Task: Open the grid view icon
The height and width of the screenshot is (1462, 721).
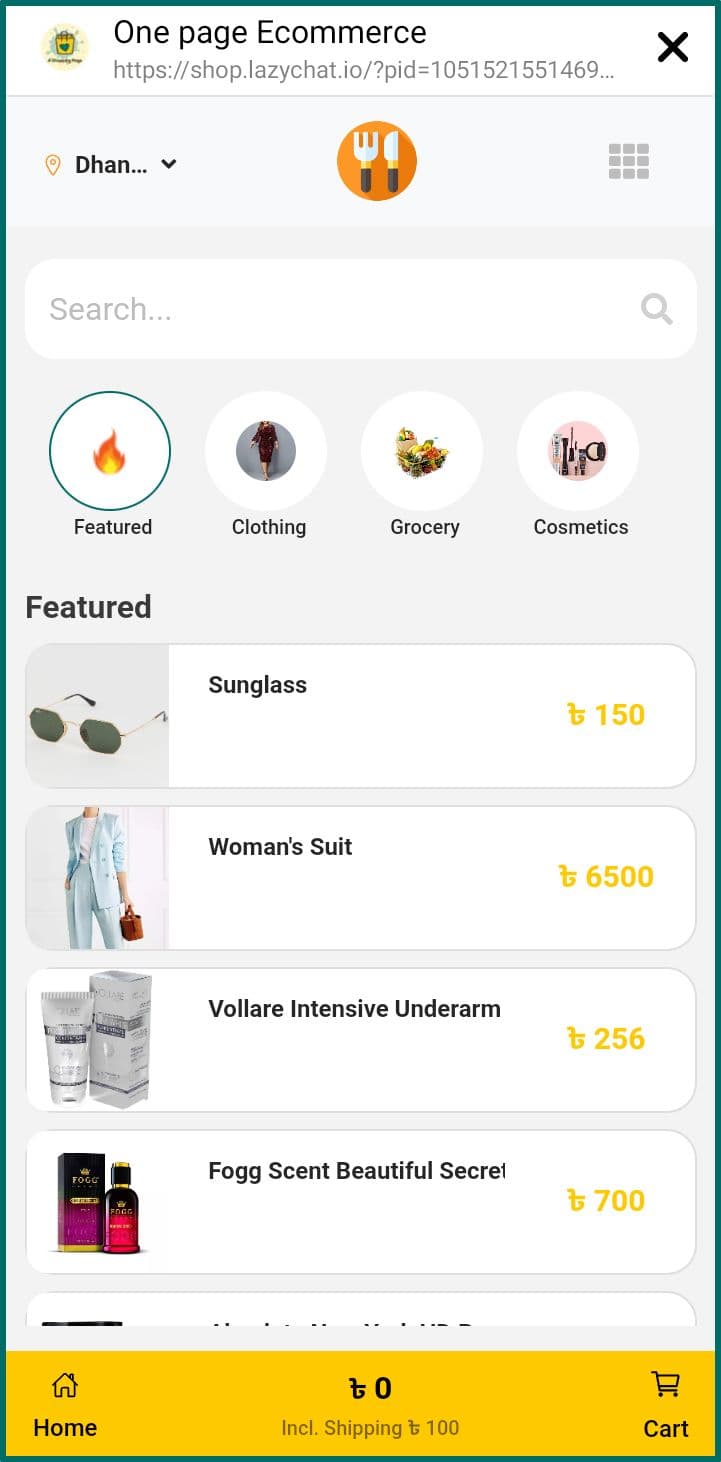Action: [629, 161]
